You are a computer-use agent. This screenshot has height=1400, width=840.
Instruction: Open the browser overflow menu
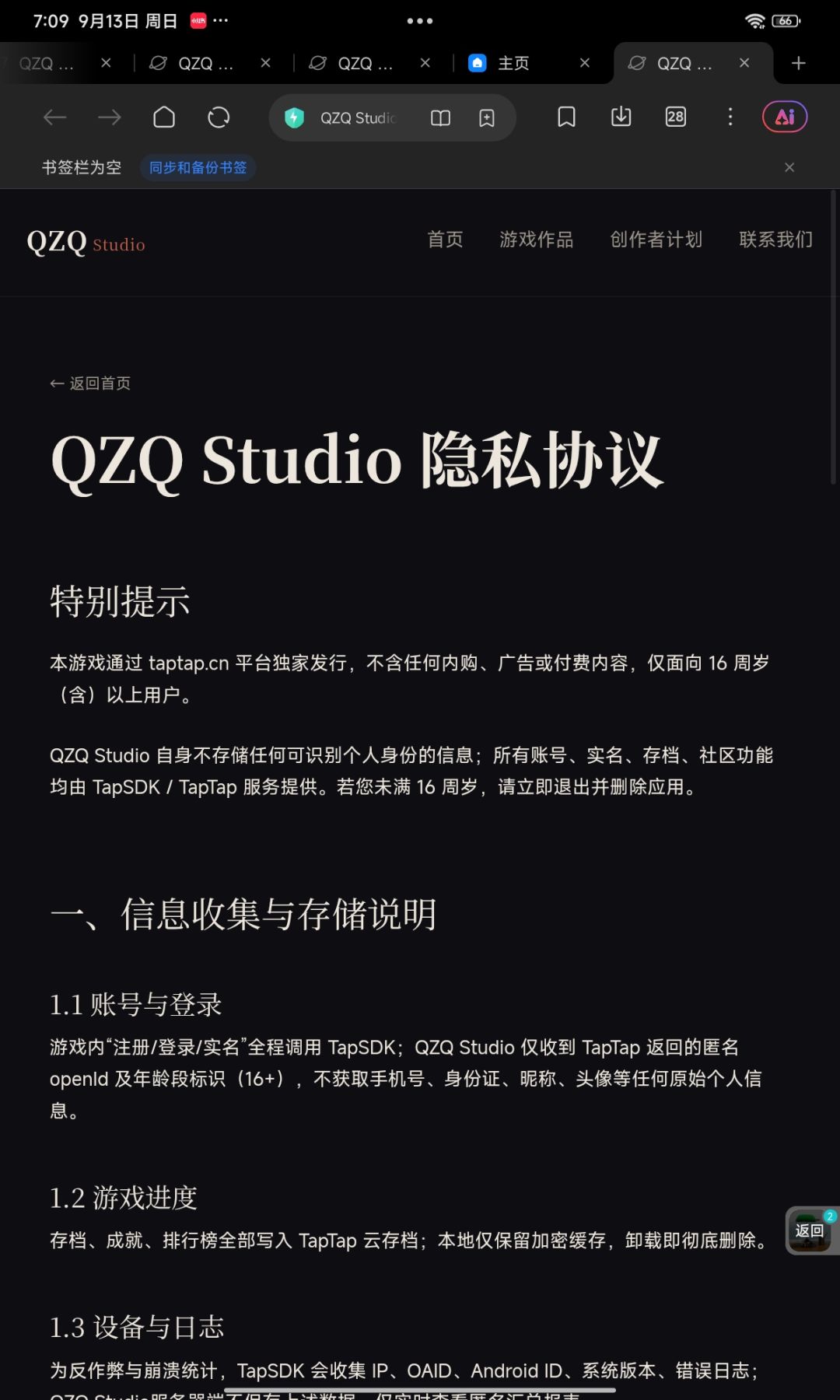tap(730, 117)
